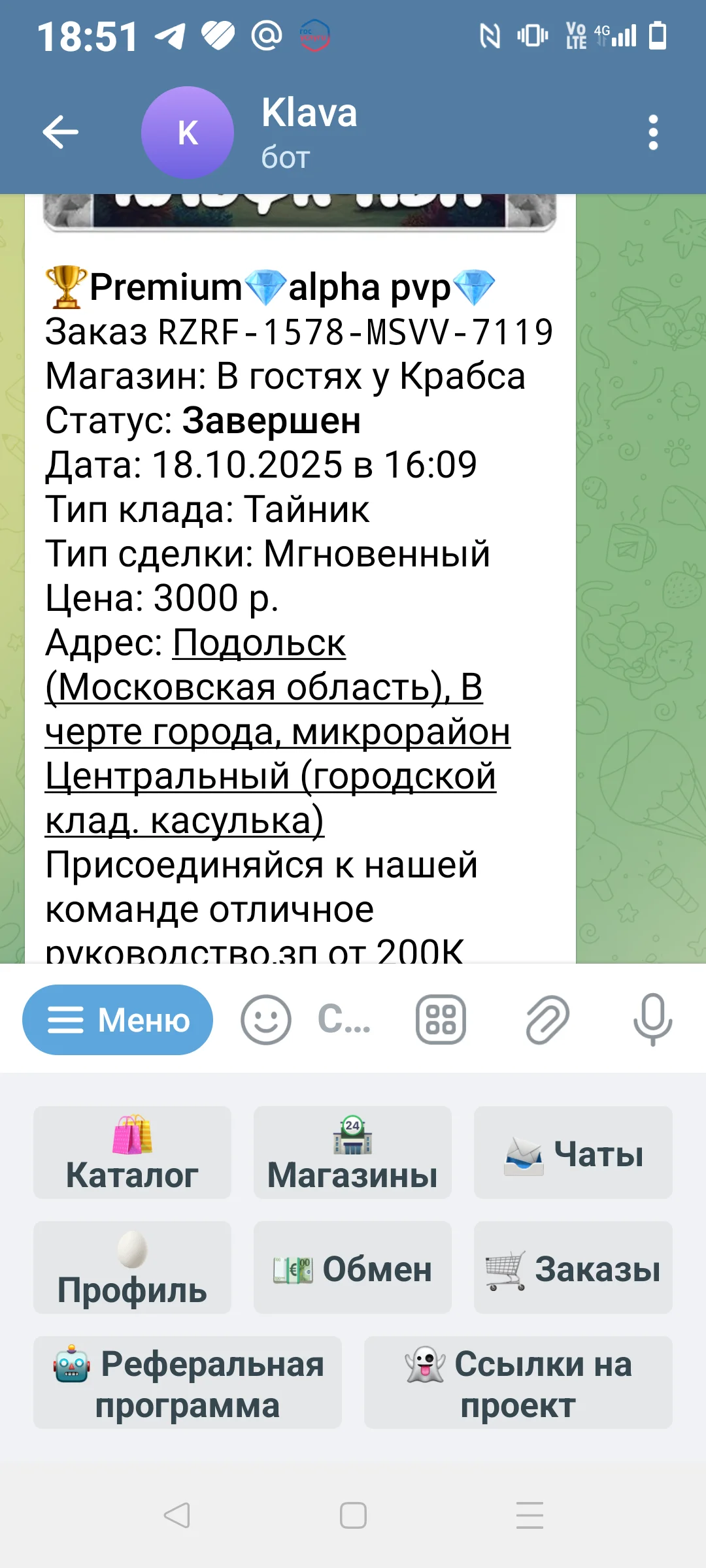Tap the system home button
Image resolution: width=706 pixels, height=1568 pixels.
353,1515
